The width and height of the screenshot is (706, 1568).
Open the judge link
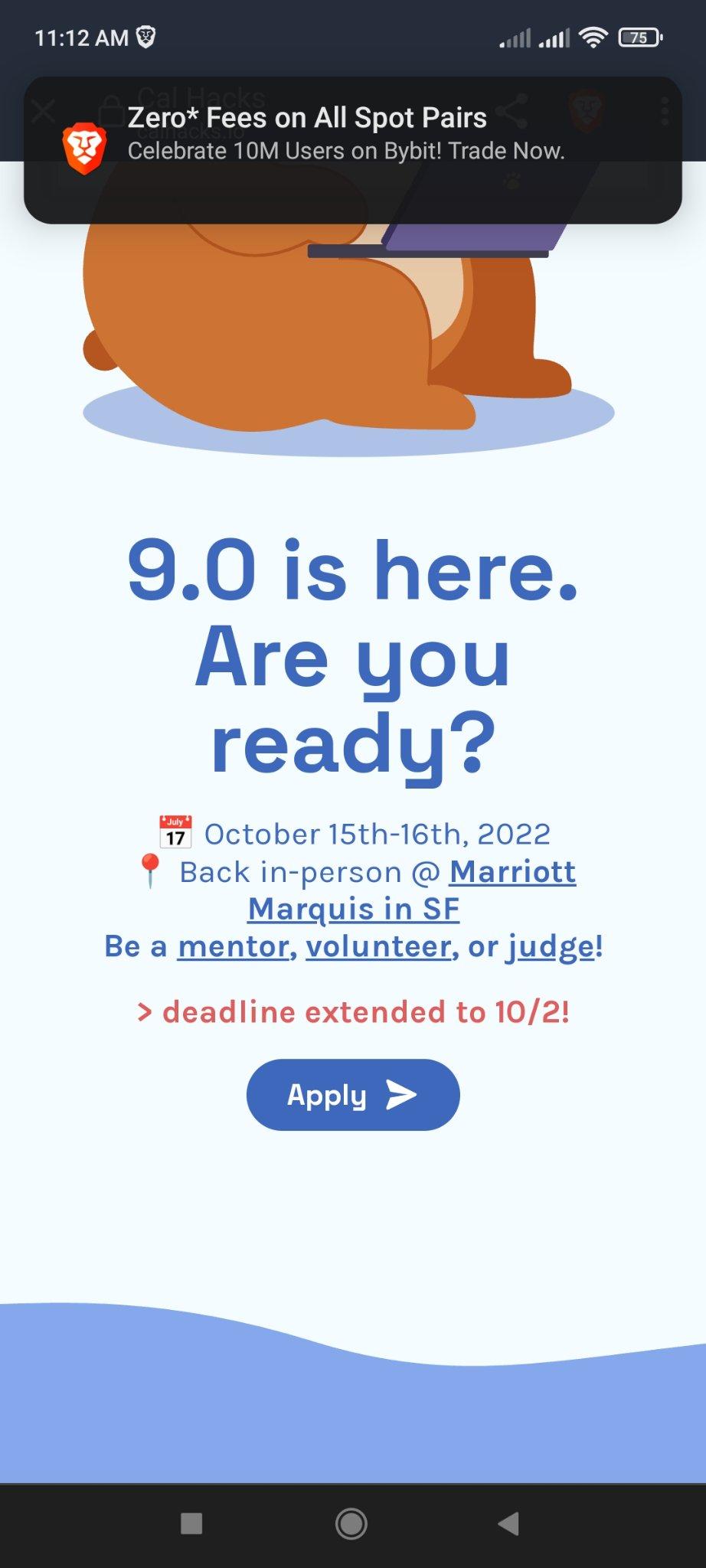click(x=550, y=947)
